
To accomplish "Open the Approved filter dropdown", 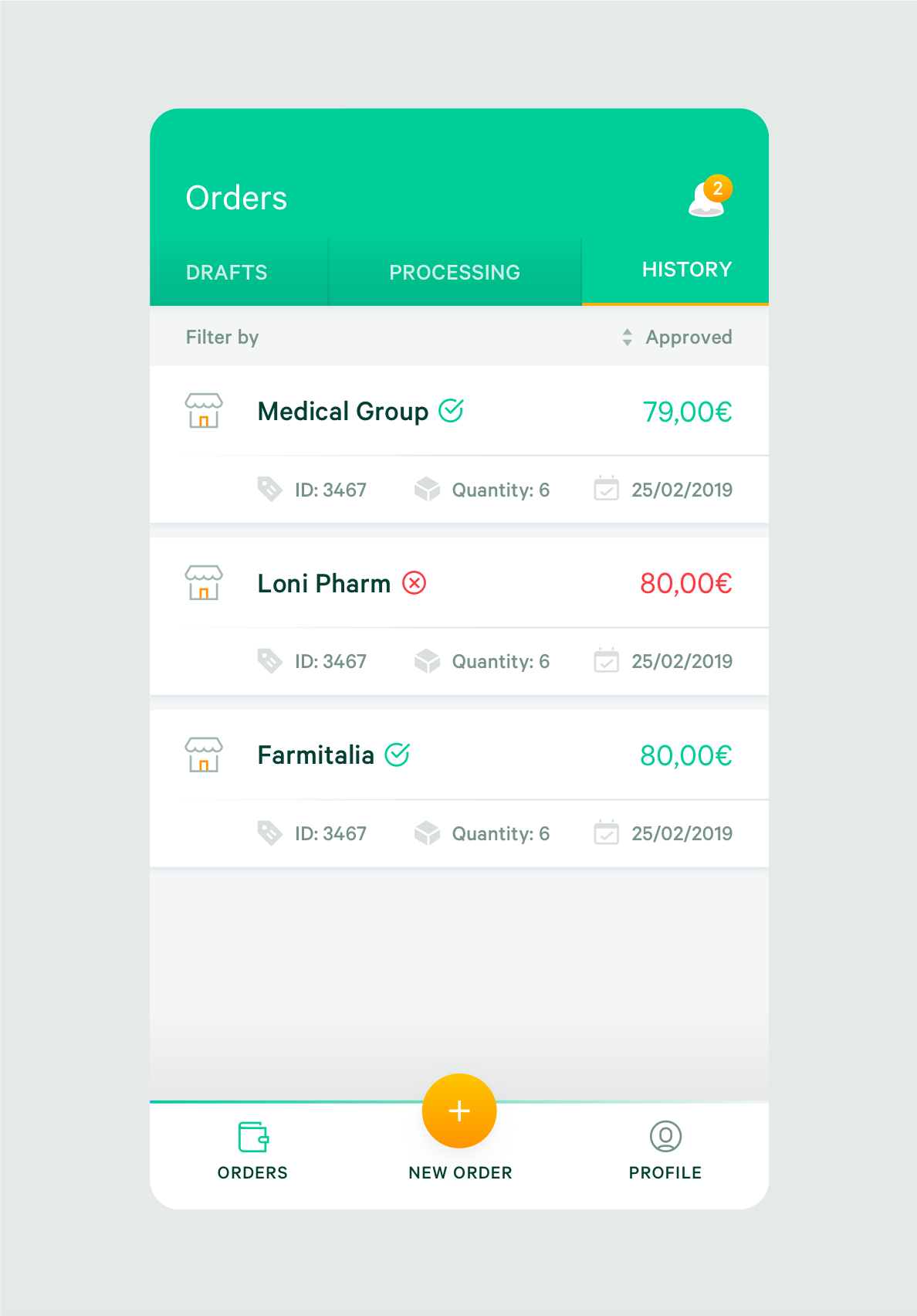I will [678, 337].
